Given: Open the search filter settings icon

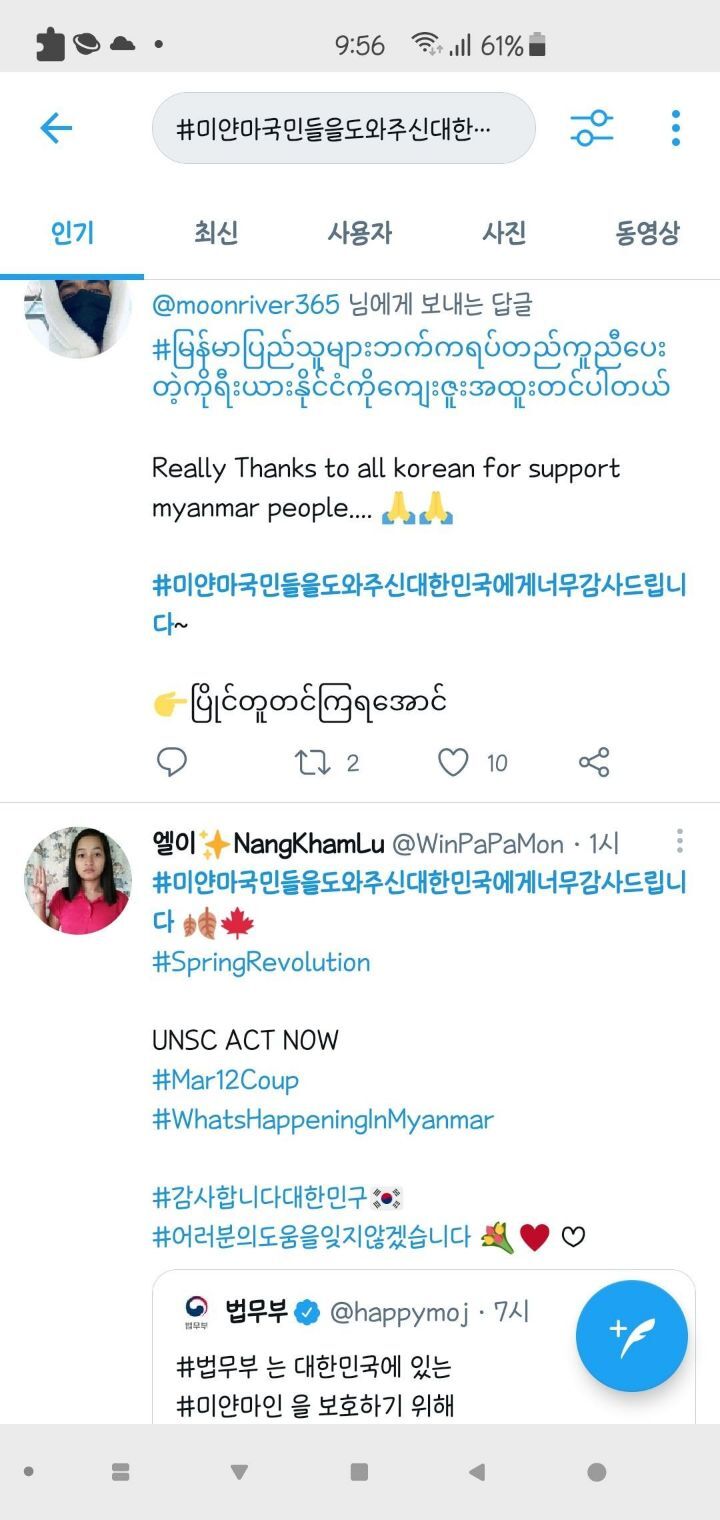Looking at the screenshot, I should [592, 128].
